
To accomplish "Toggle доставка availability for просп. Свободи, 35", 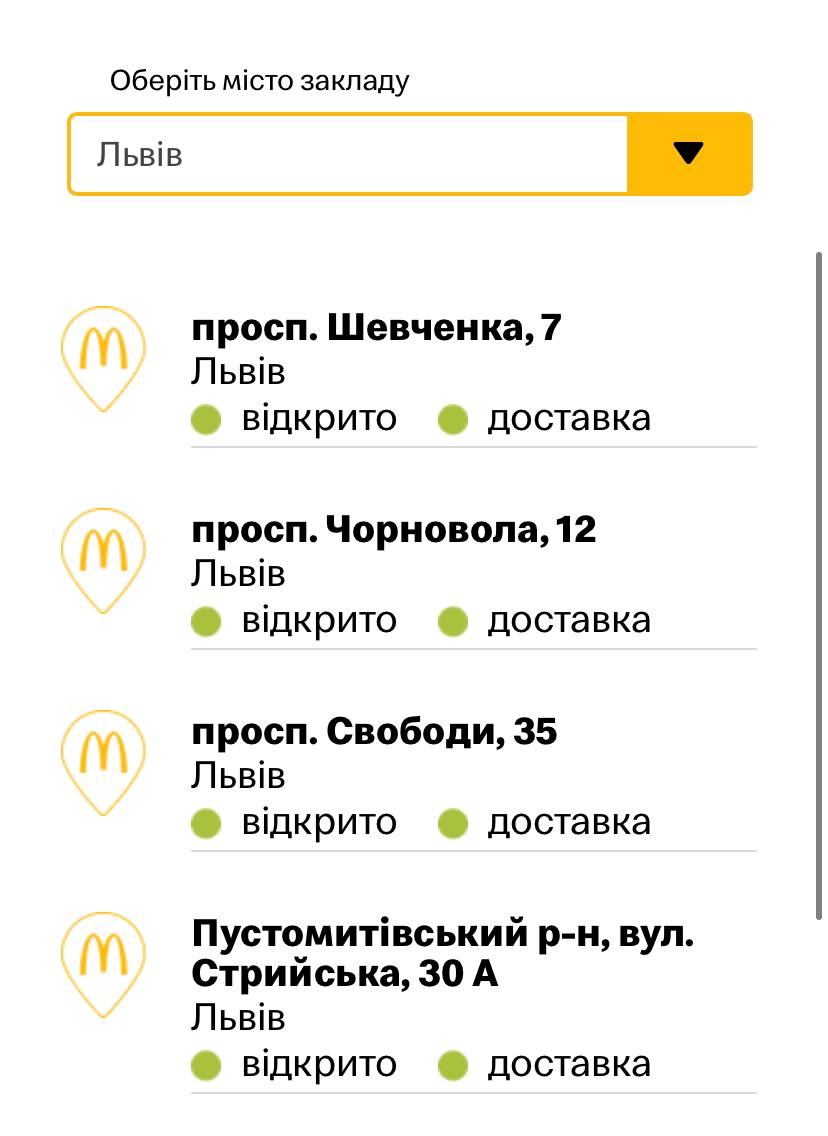I will (456, 824).
